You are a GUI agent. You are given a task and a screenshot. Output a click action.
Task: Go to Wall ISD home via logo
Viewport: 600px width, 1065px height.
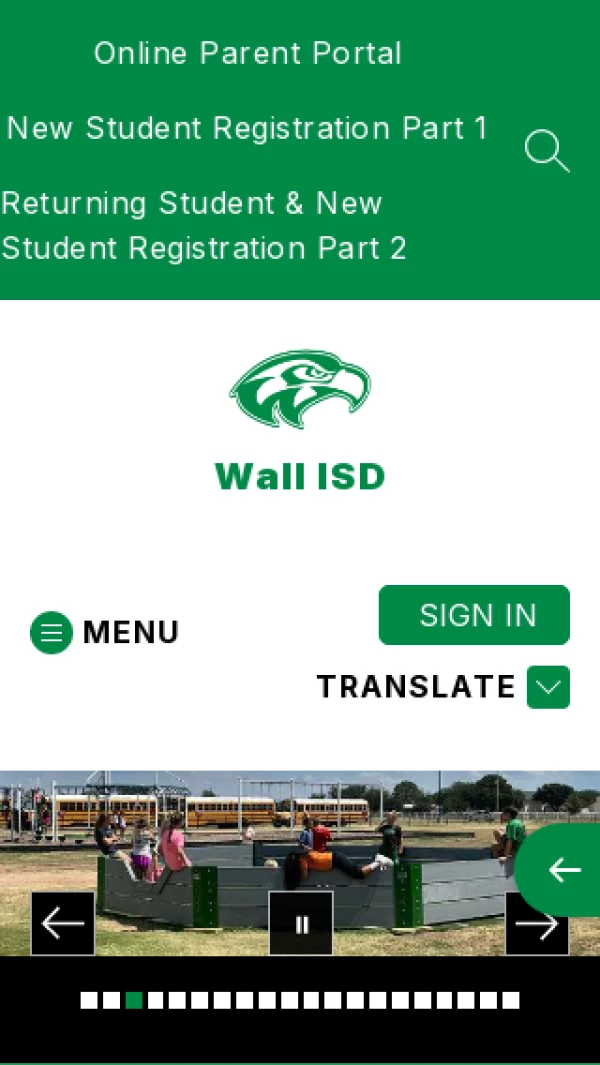click(x=300, y=420)
